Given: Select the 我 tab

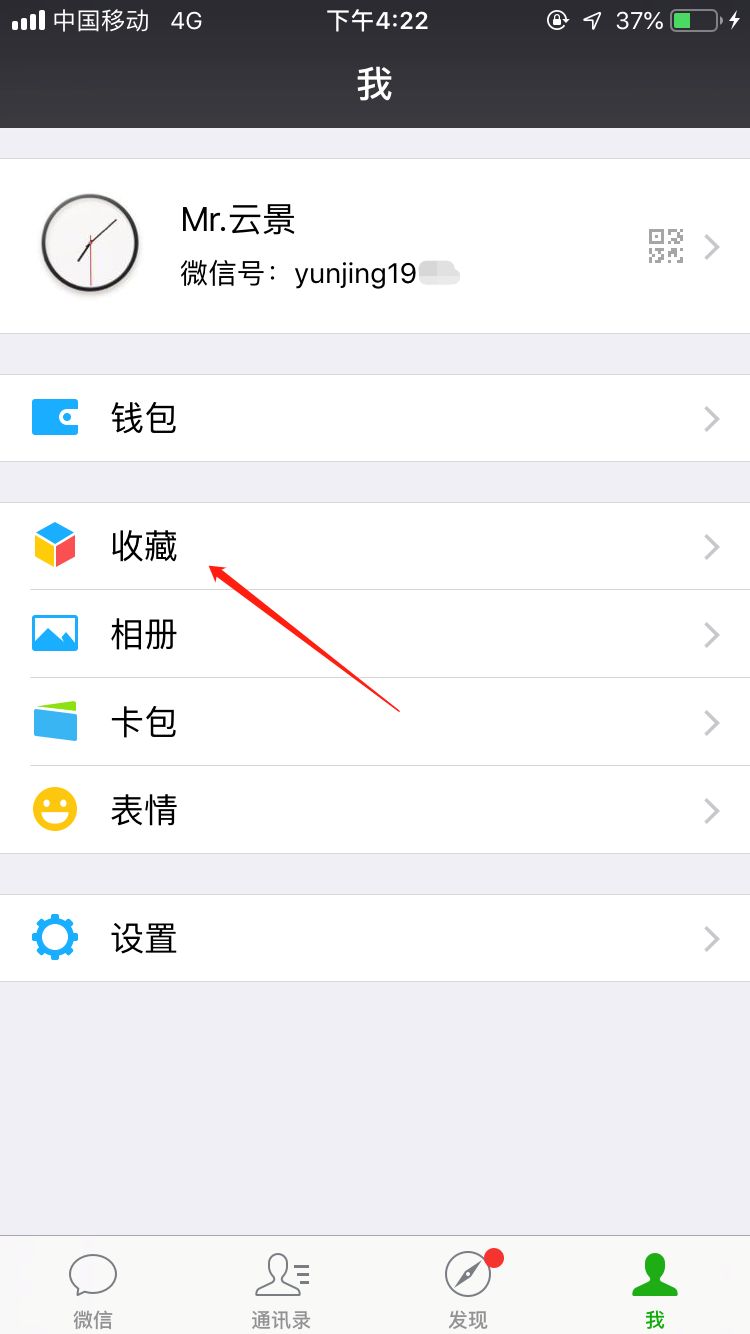Looking at the screenshot, I should (x=655, y=1288).
